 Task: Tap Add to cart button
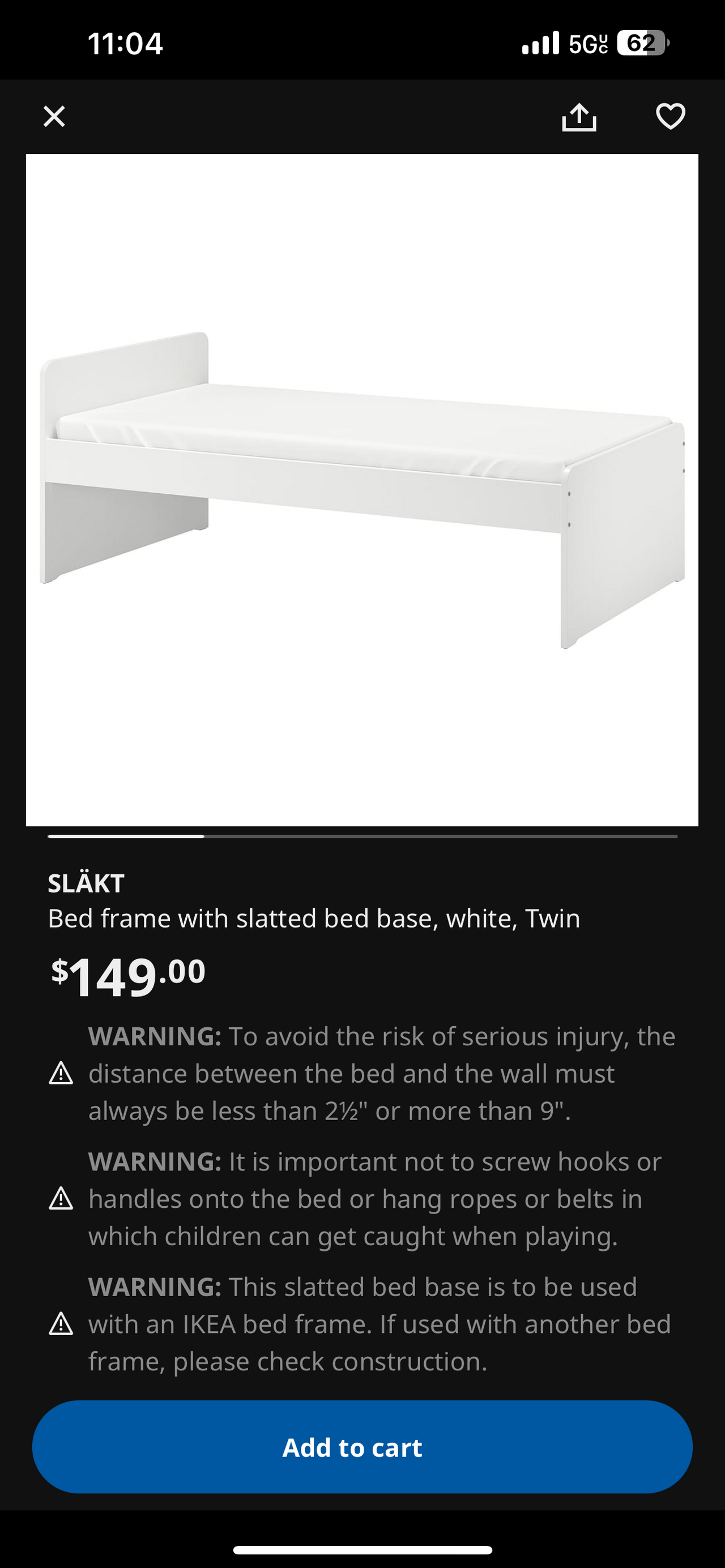[x=362, y=1447]
